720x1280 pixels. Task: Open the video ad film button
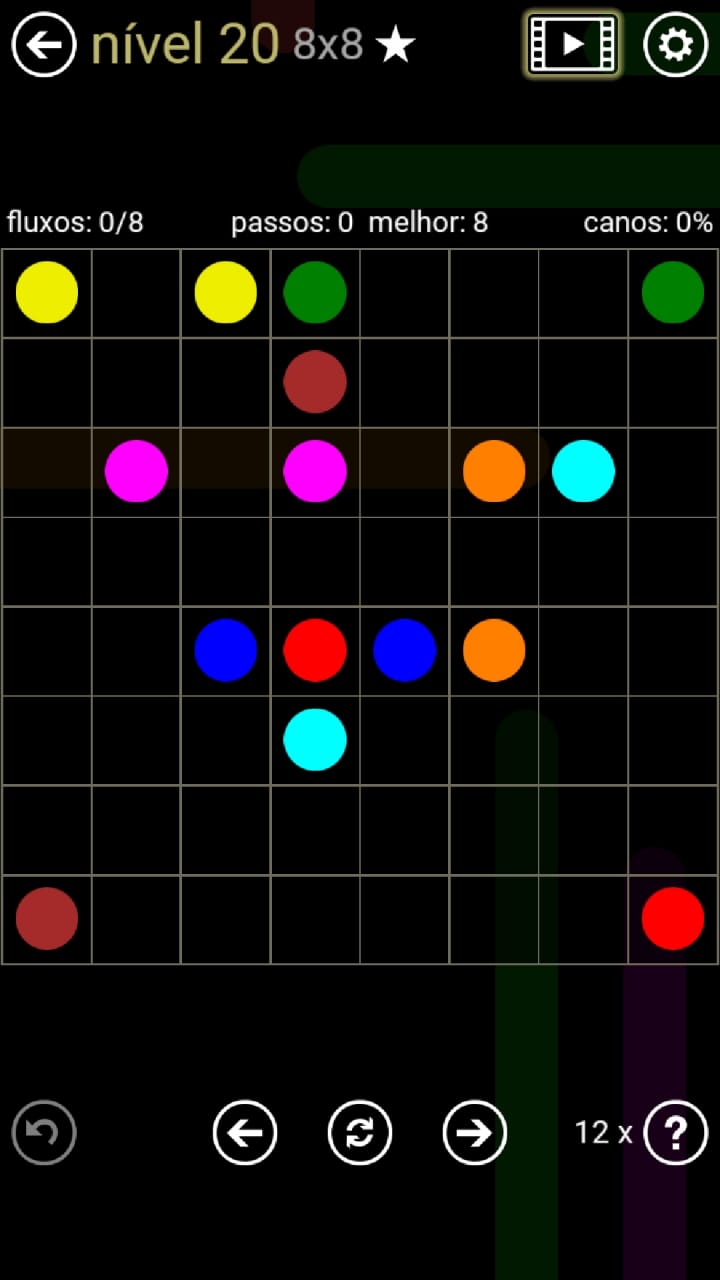[572, 44]
